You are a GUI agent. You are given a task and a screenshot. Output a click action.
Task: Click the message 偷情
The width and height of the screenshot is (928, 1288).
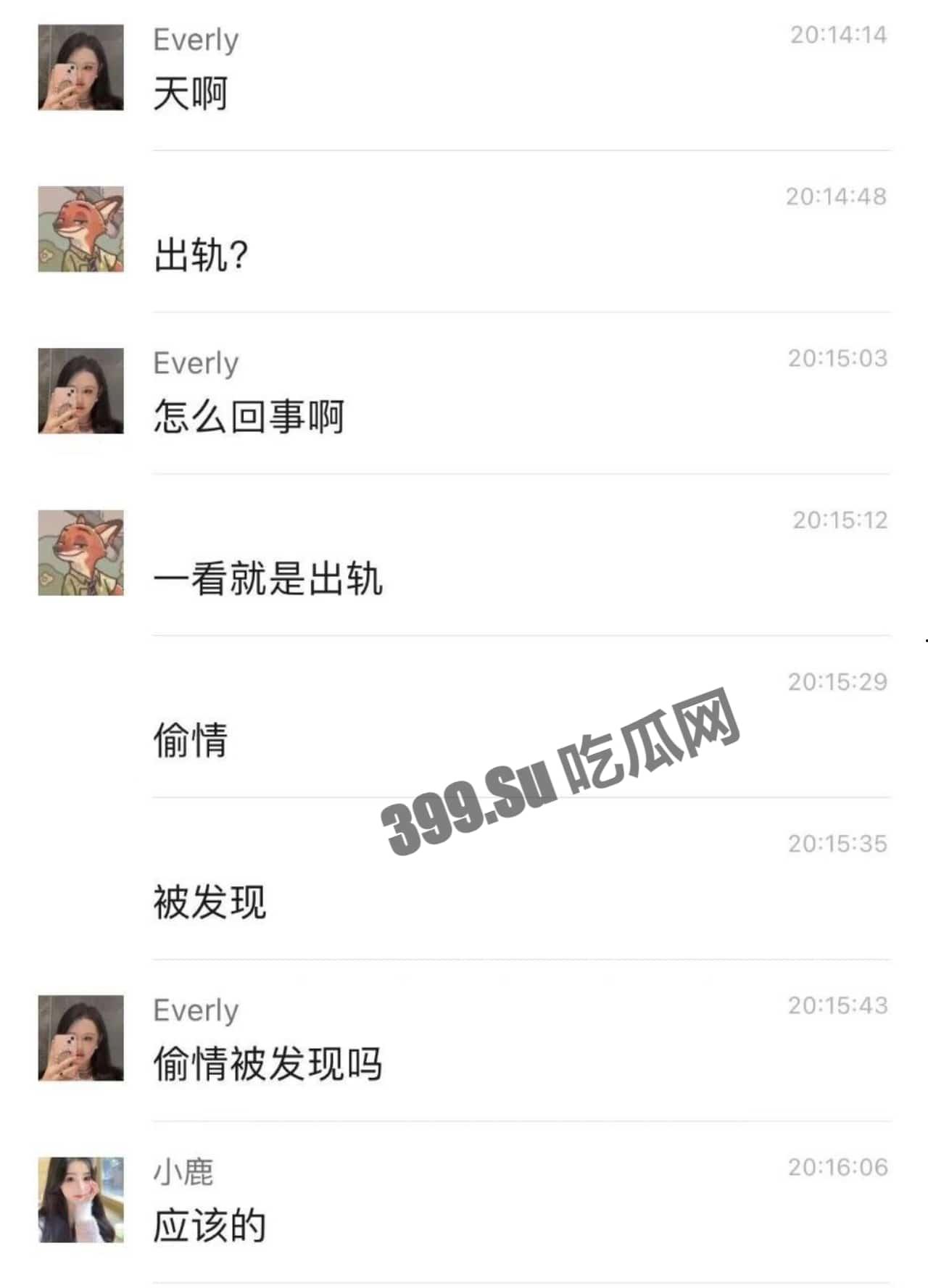(x=191, y=738)
